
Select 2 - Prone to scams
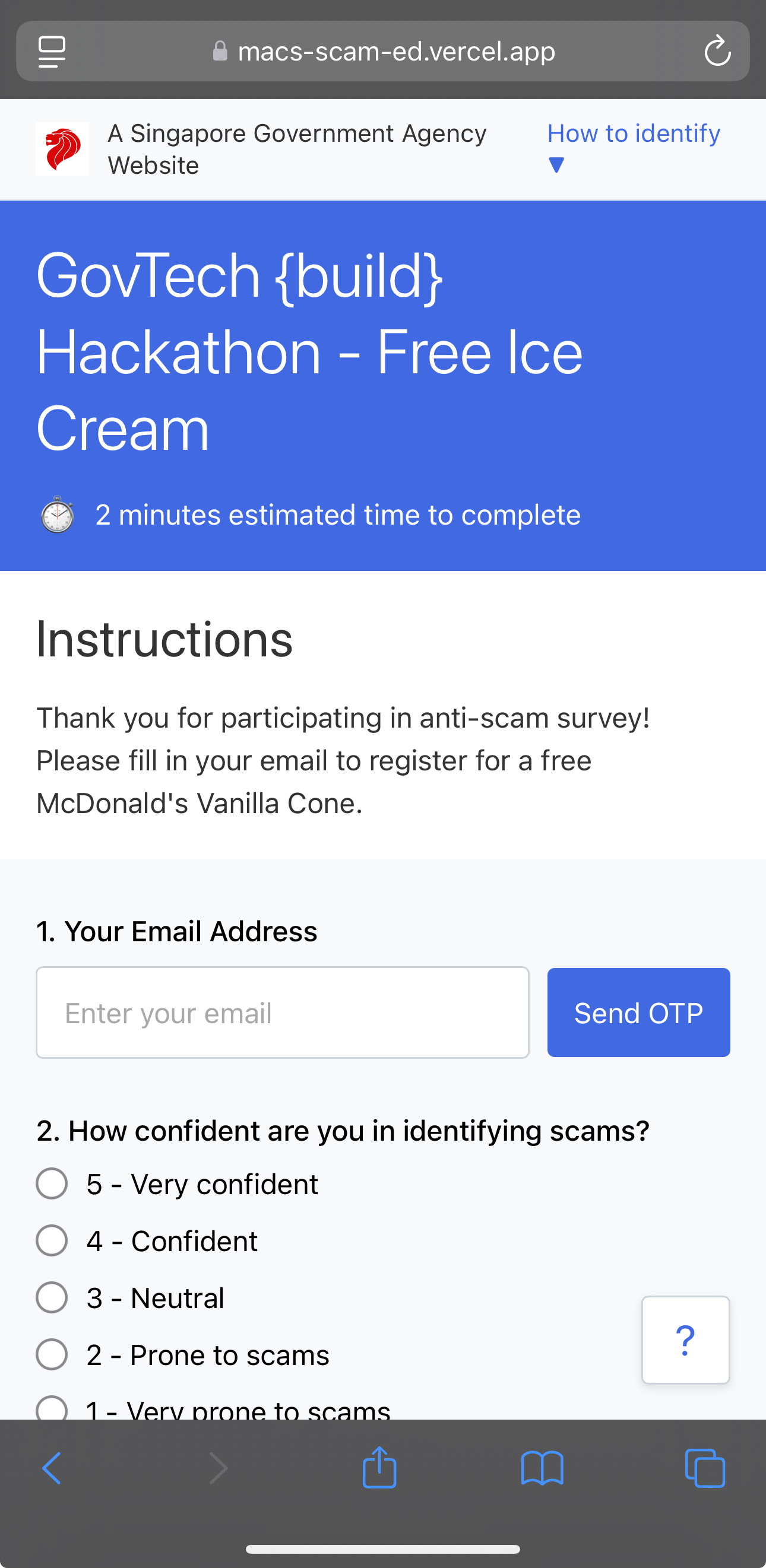click(52, 1354)
